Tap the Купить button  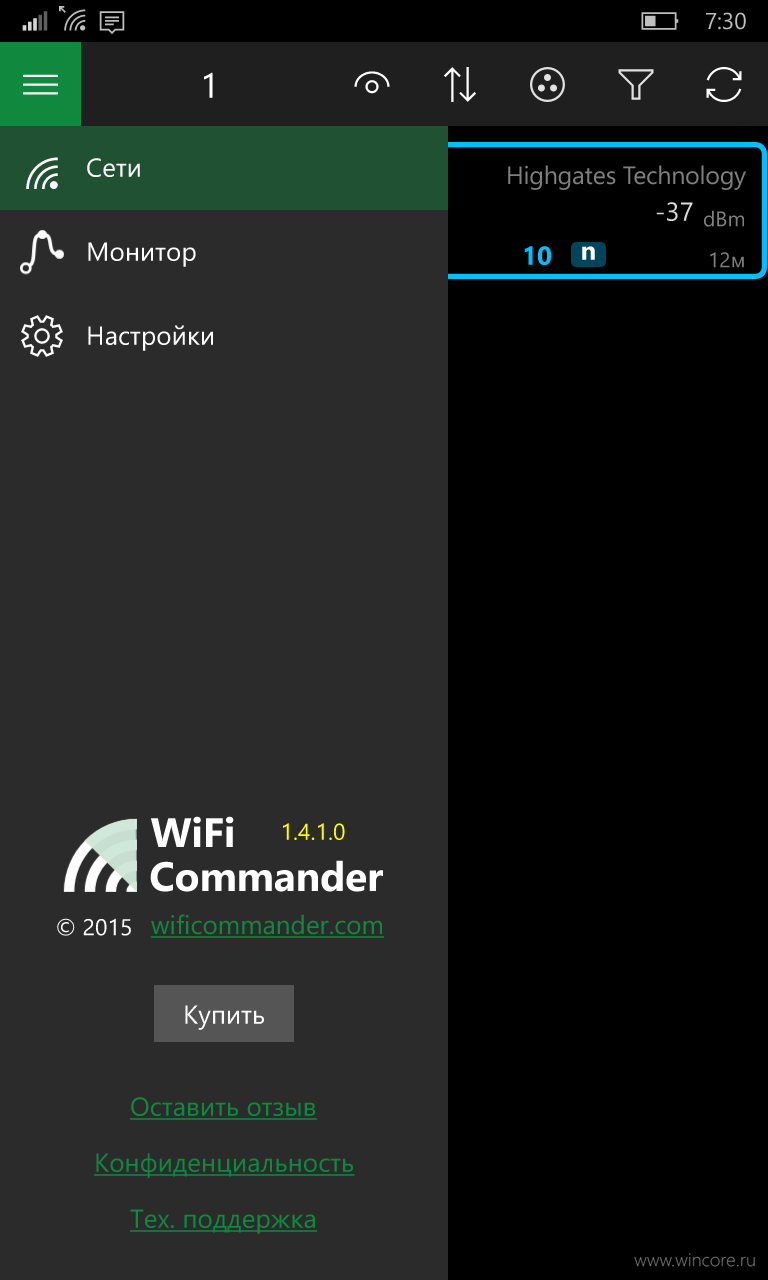(x=224, y=1014)
